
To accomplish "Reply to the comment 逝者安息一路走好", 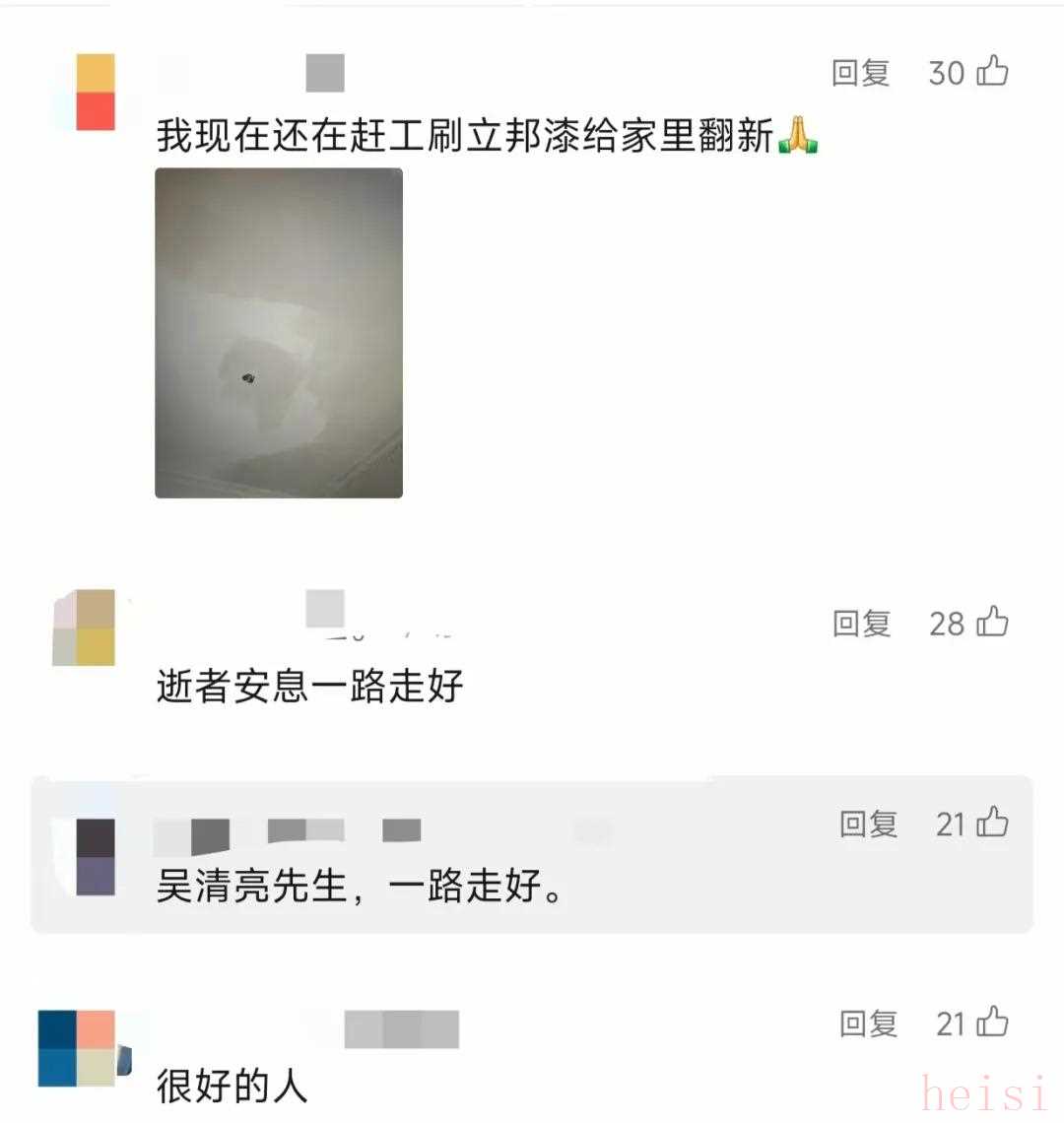I will [x=860, y=624].
